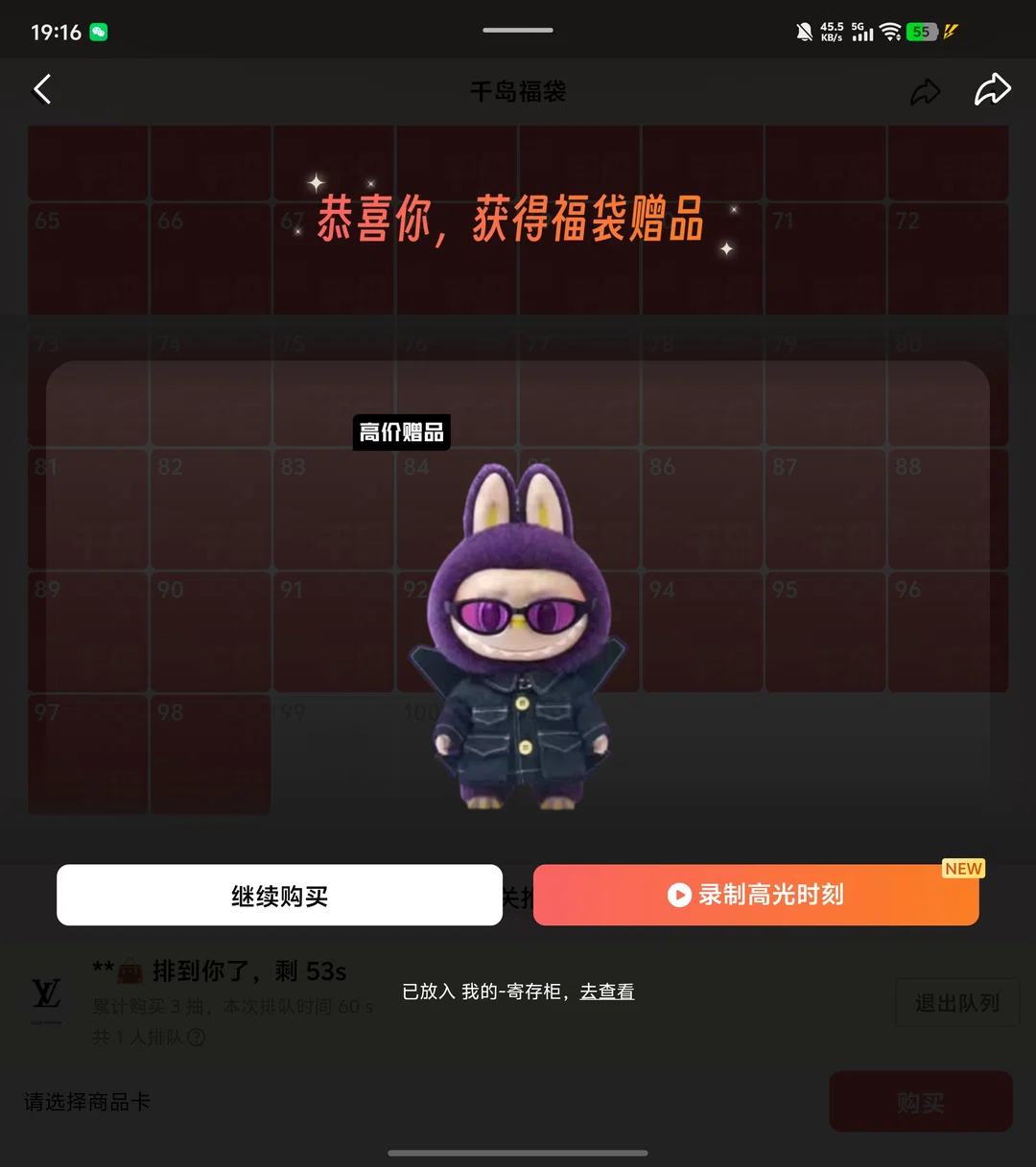Start 录制高光时刻 recording
This screenshot has width=1036, height=1167.
(x=756, y=896)
